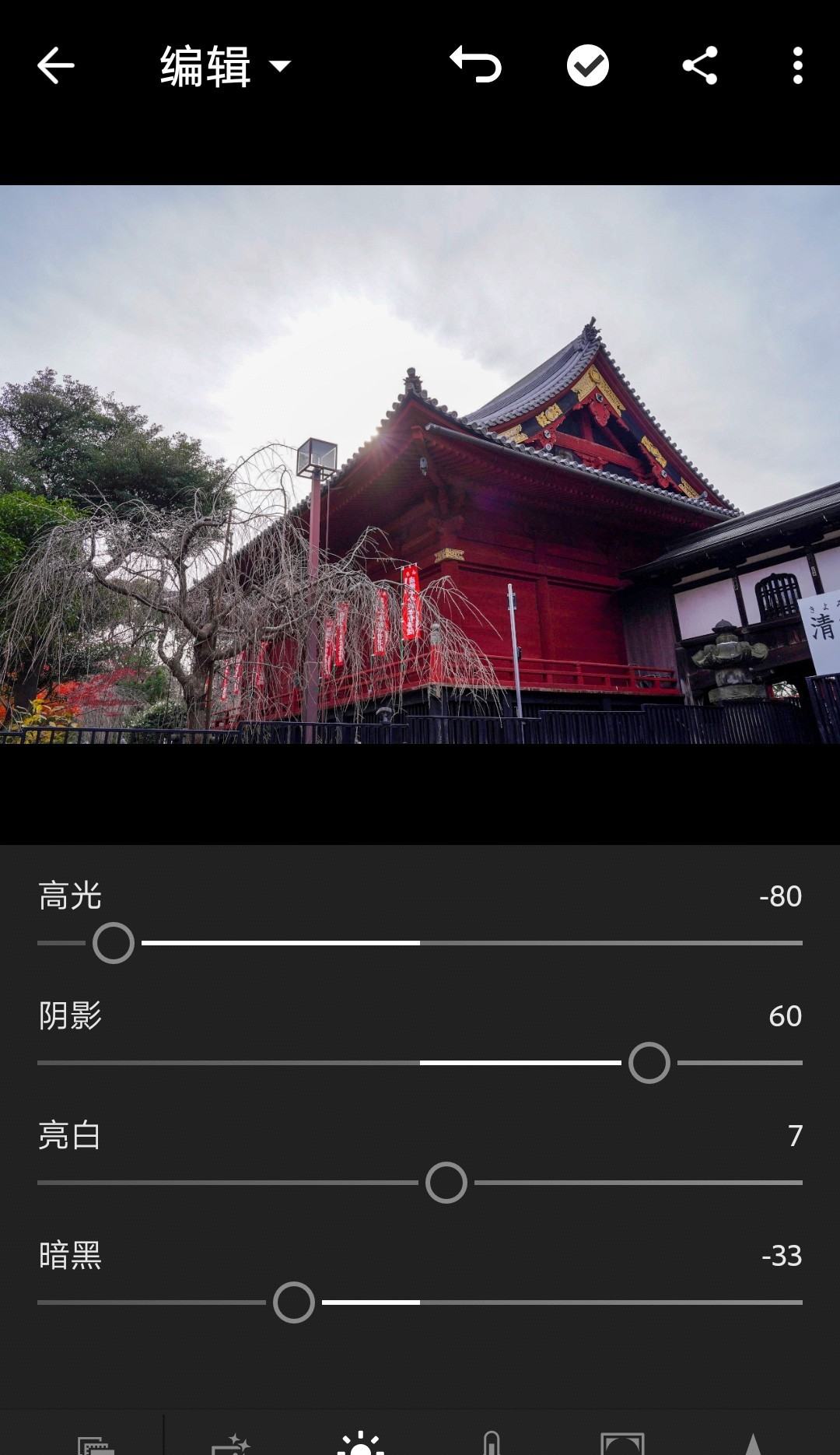Open the 编辑 mode dropdown
The image size is (840, 1455).
[x=226, y=66]
